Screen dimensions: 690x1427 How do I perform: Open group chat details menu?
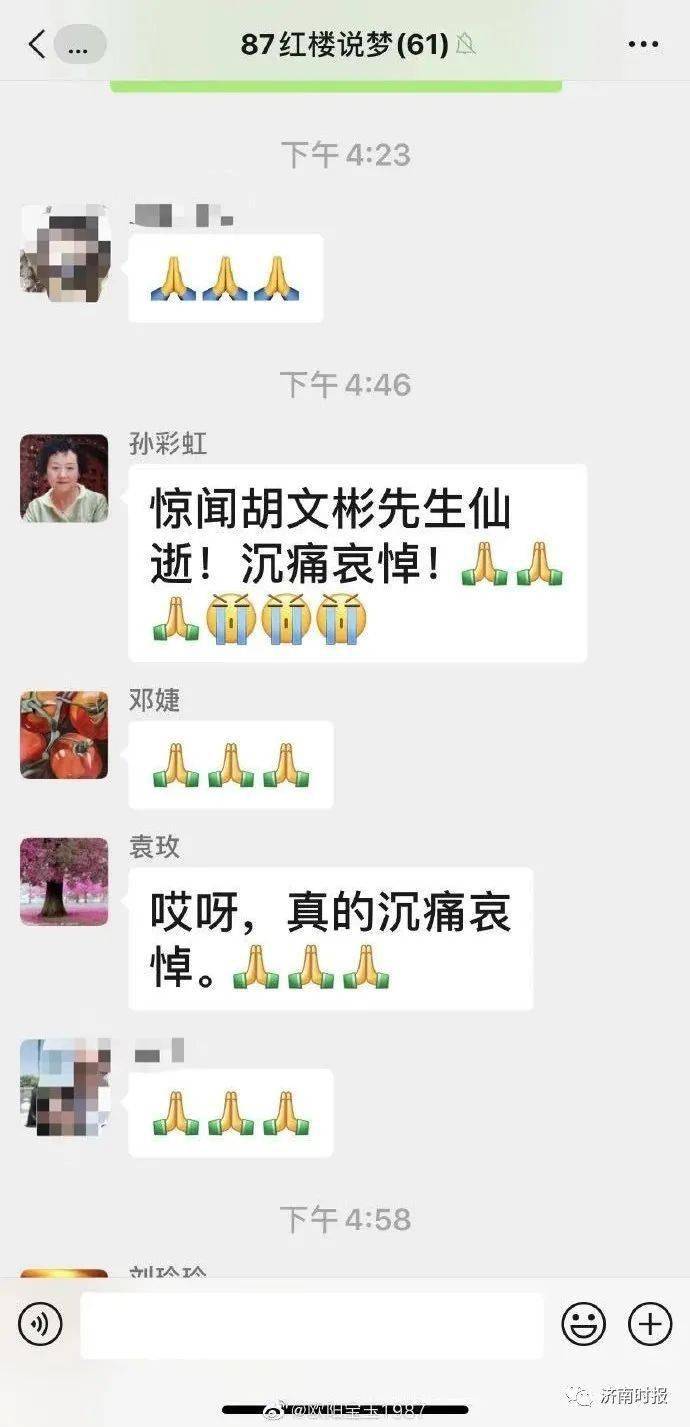point(643,45)
